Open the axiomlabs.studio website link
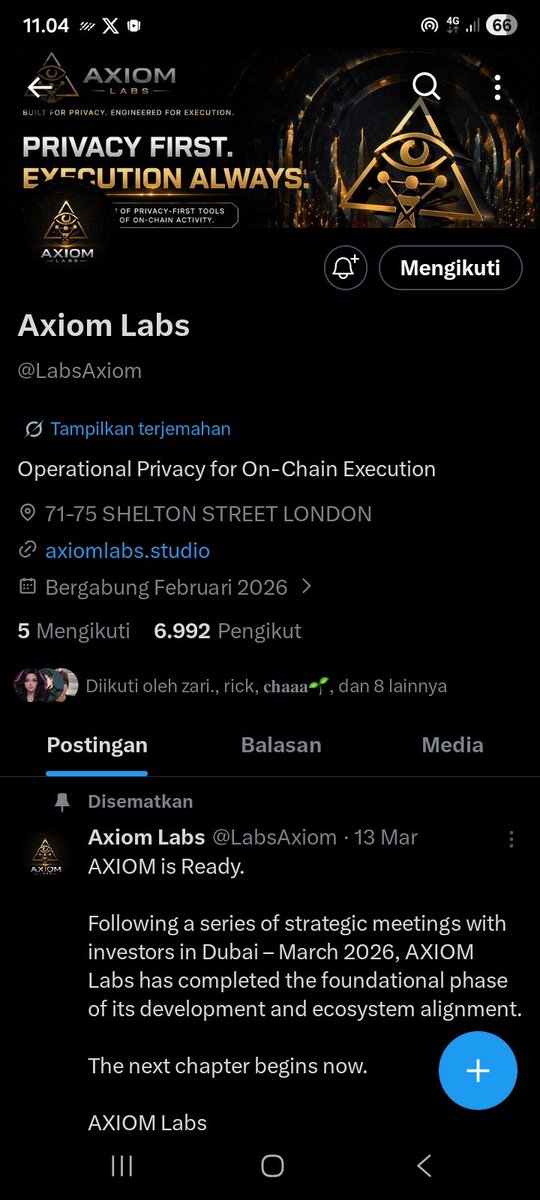540x1200 pixels. point(128,550)
